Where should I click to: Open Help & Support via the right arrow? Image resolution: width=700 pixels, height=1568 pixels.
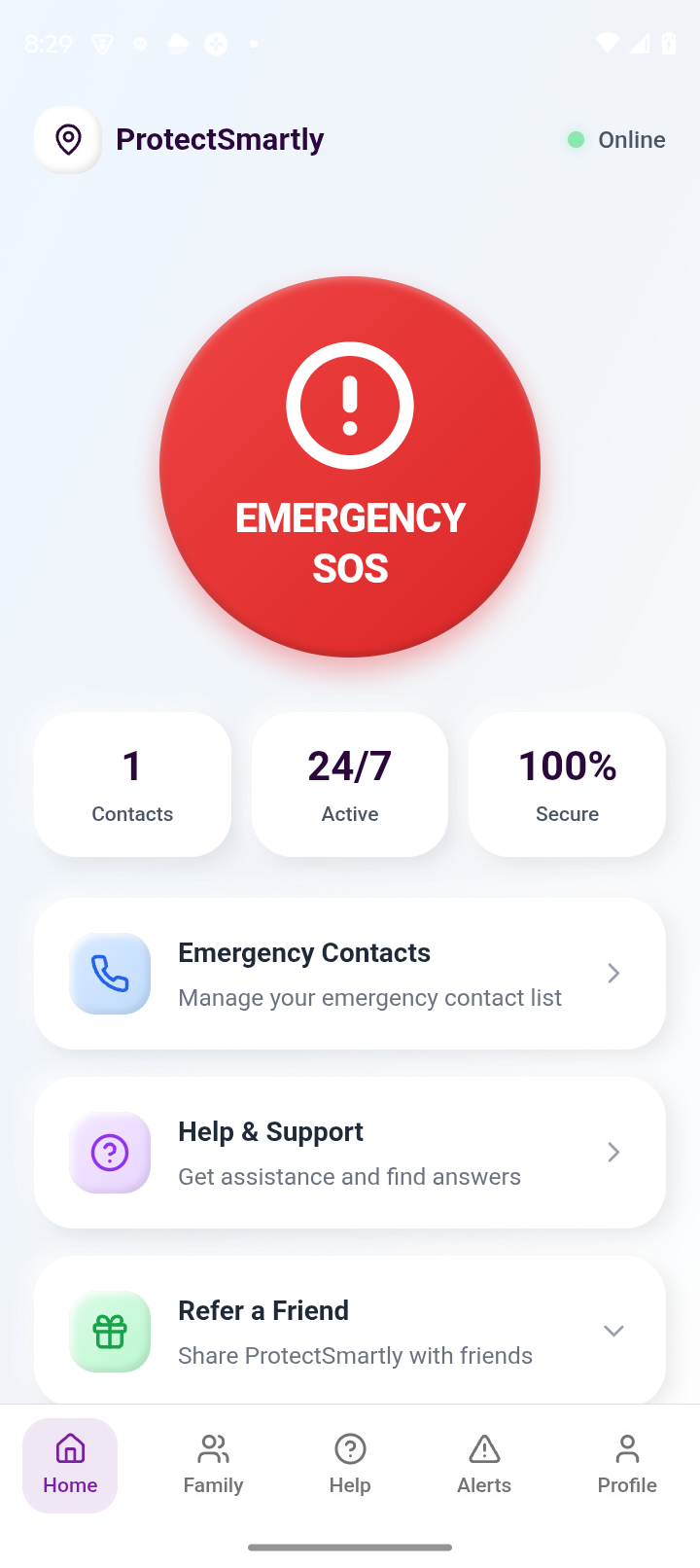[x=613, y=1152]
